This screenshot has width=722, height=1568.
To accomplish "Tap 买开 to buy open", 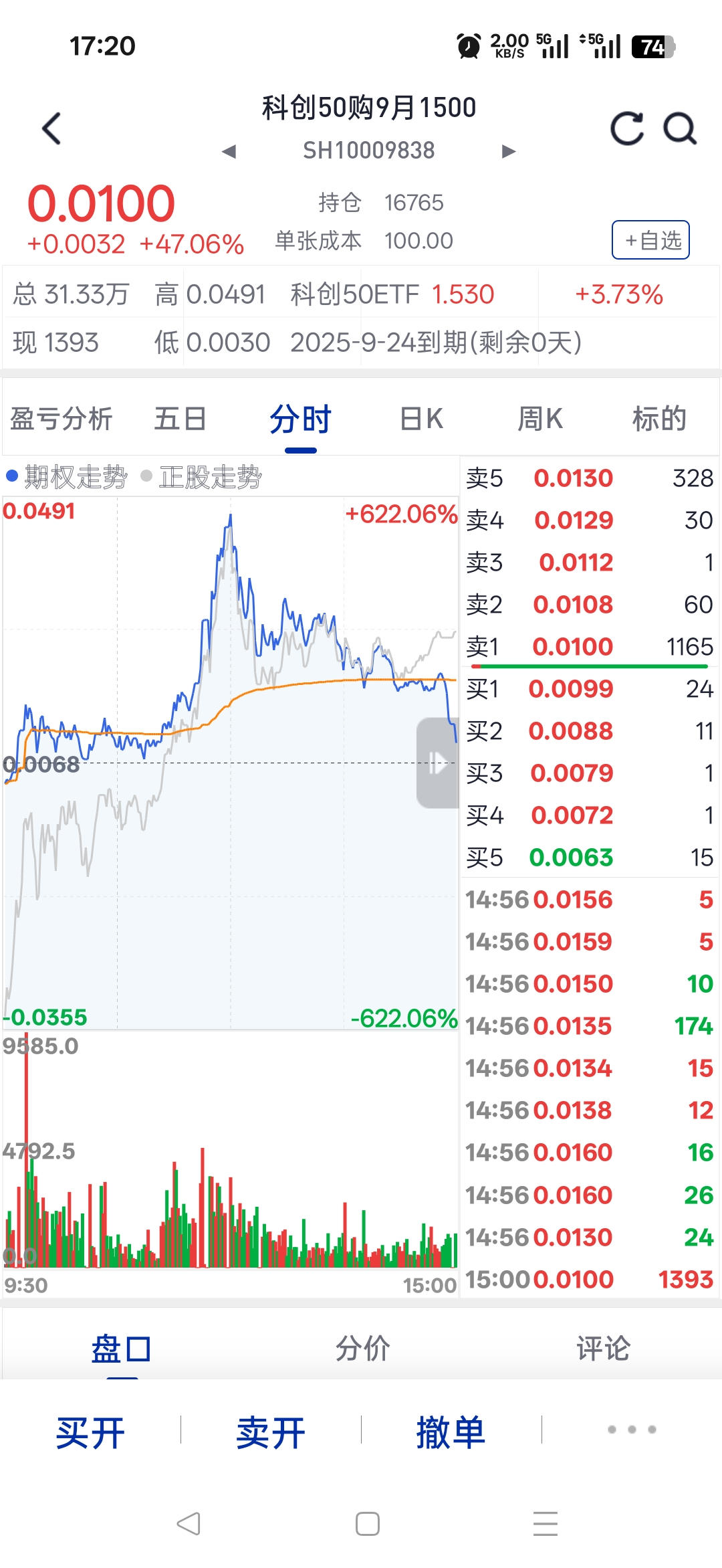I will click(90, 1432).
